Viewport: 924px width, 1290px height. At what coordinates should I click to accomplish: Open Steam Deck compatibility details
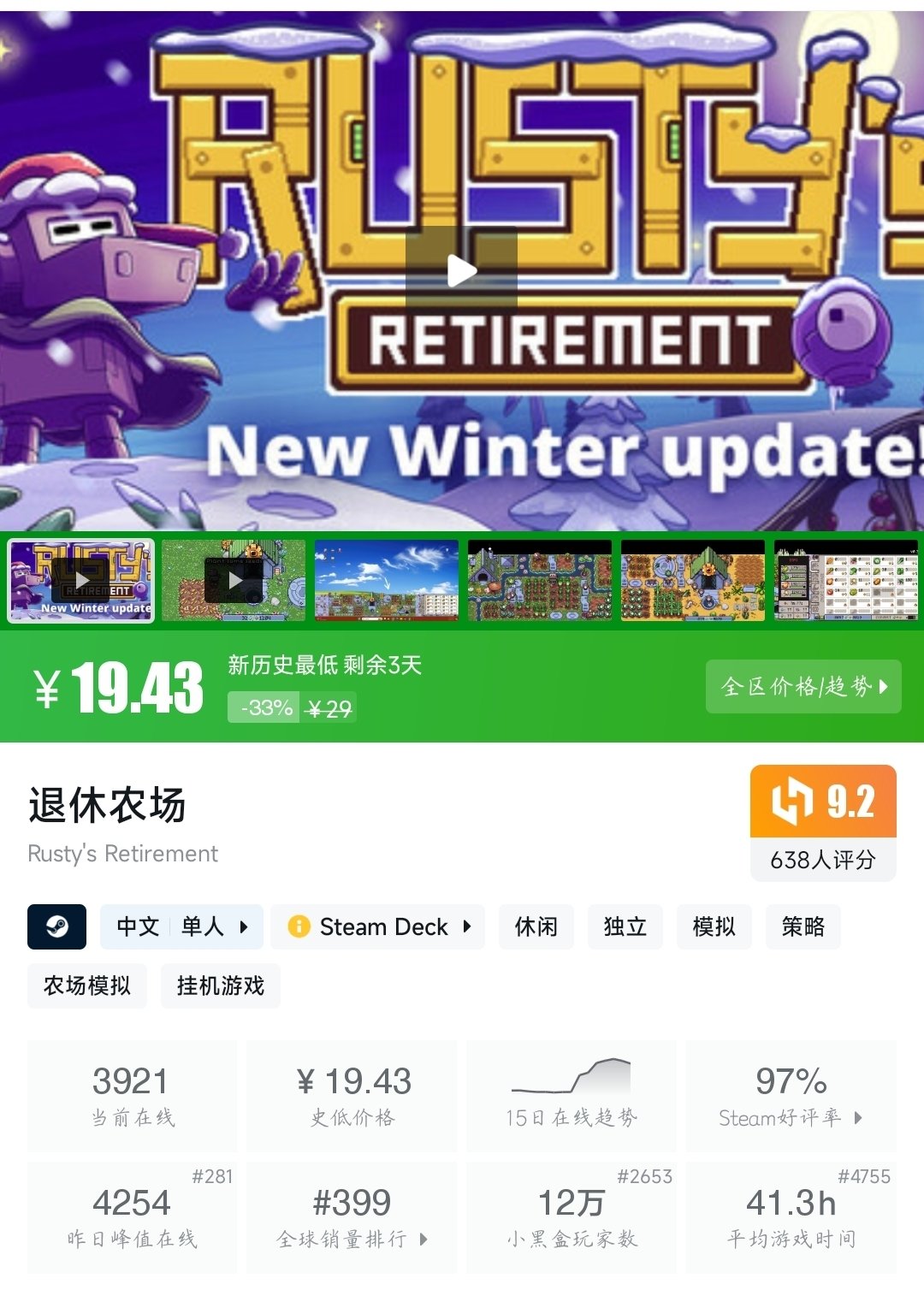(378, 926)
